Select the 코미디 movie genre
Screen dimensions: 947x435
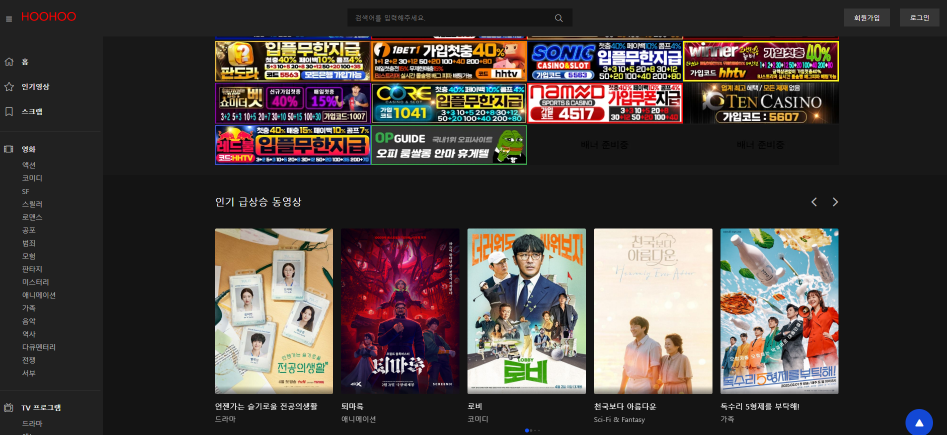tap(32, 177)
